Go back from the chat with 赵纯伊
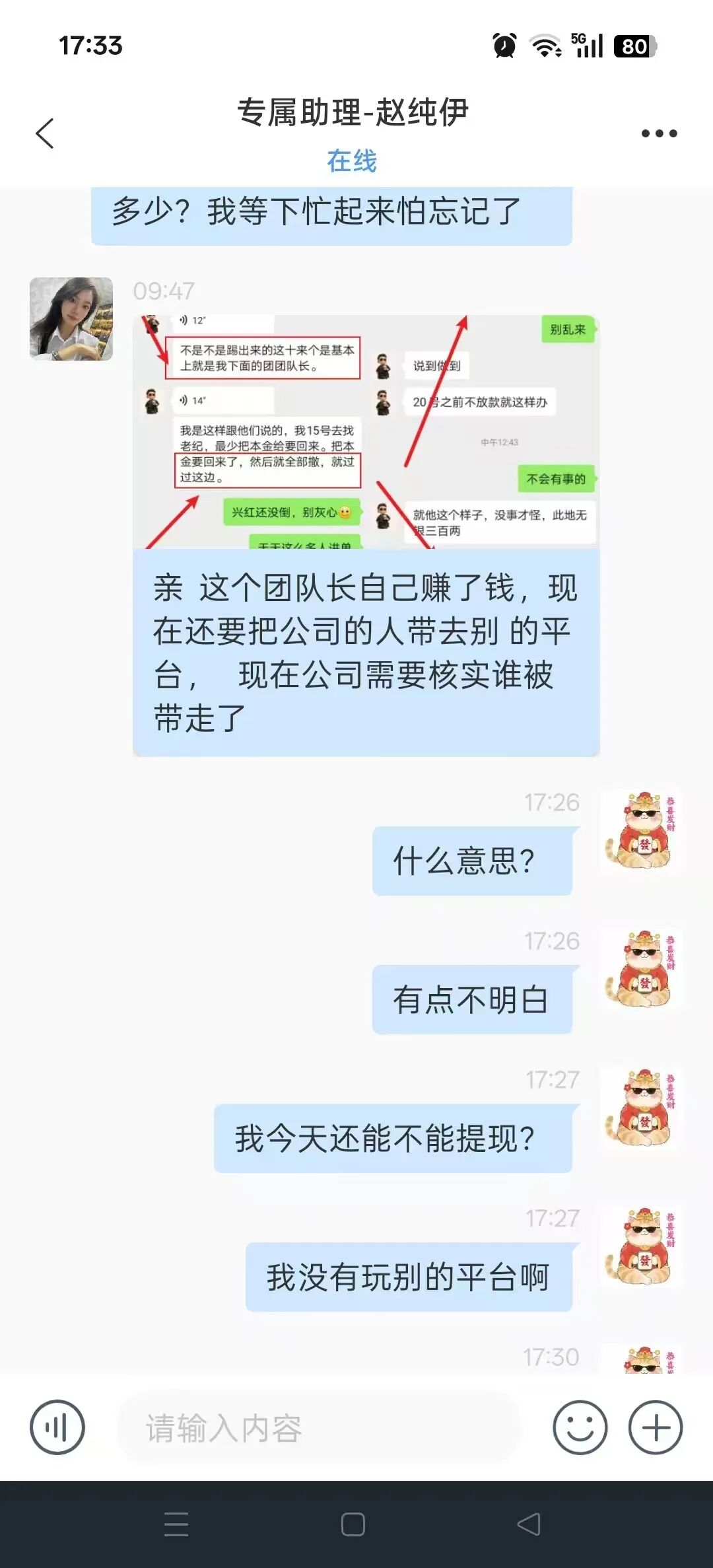 pos(45,133)
